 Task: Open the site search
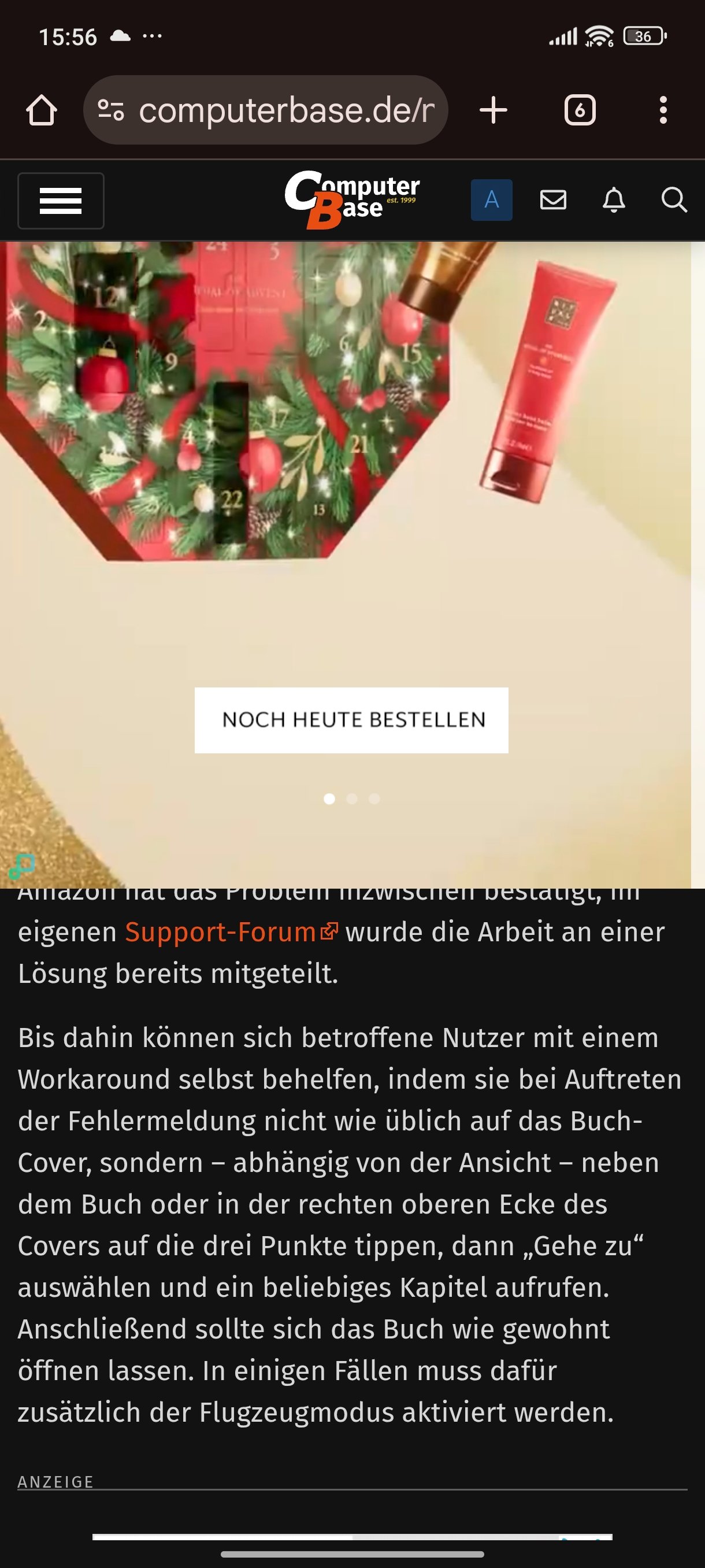pyautogui.click(x=674, y=199)
